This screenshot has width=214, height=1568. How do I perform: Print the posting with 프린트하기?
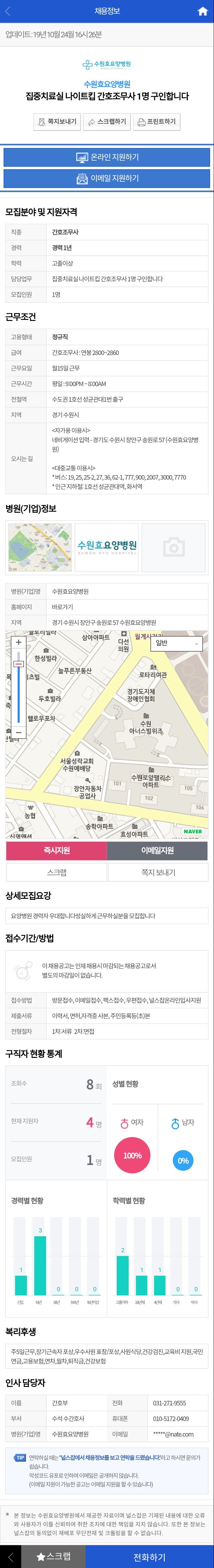(156, 122)
